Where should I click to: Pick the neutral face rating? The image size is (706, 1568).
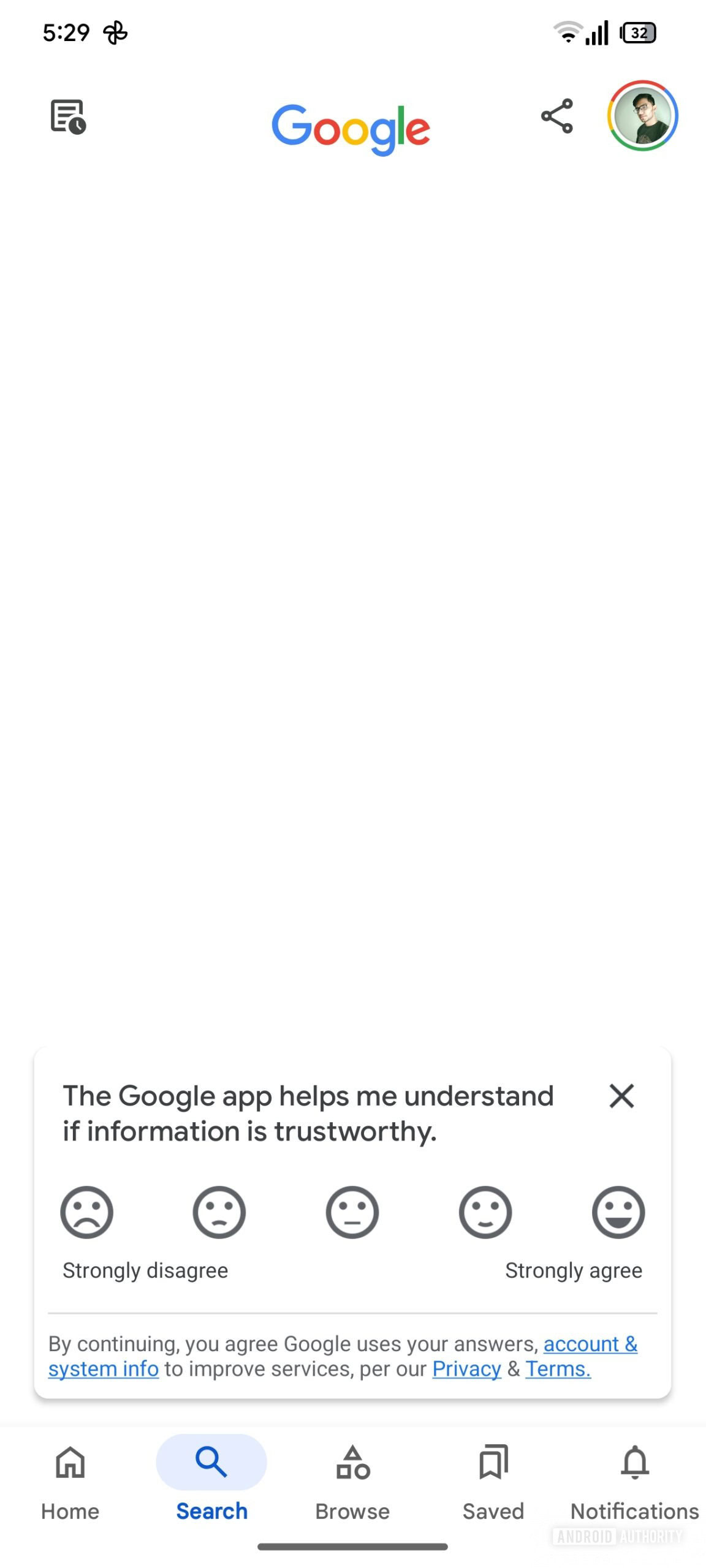(x=352, y=1213)
